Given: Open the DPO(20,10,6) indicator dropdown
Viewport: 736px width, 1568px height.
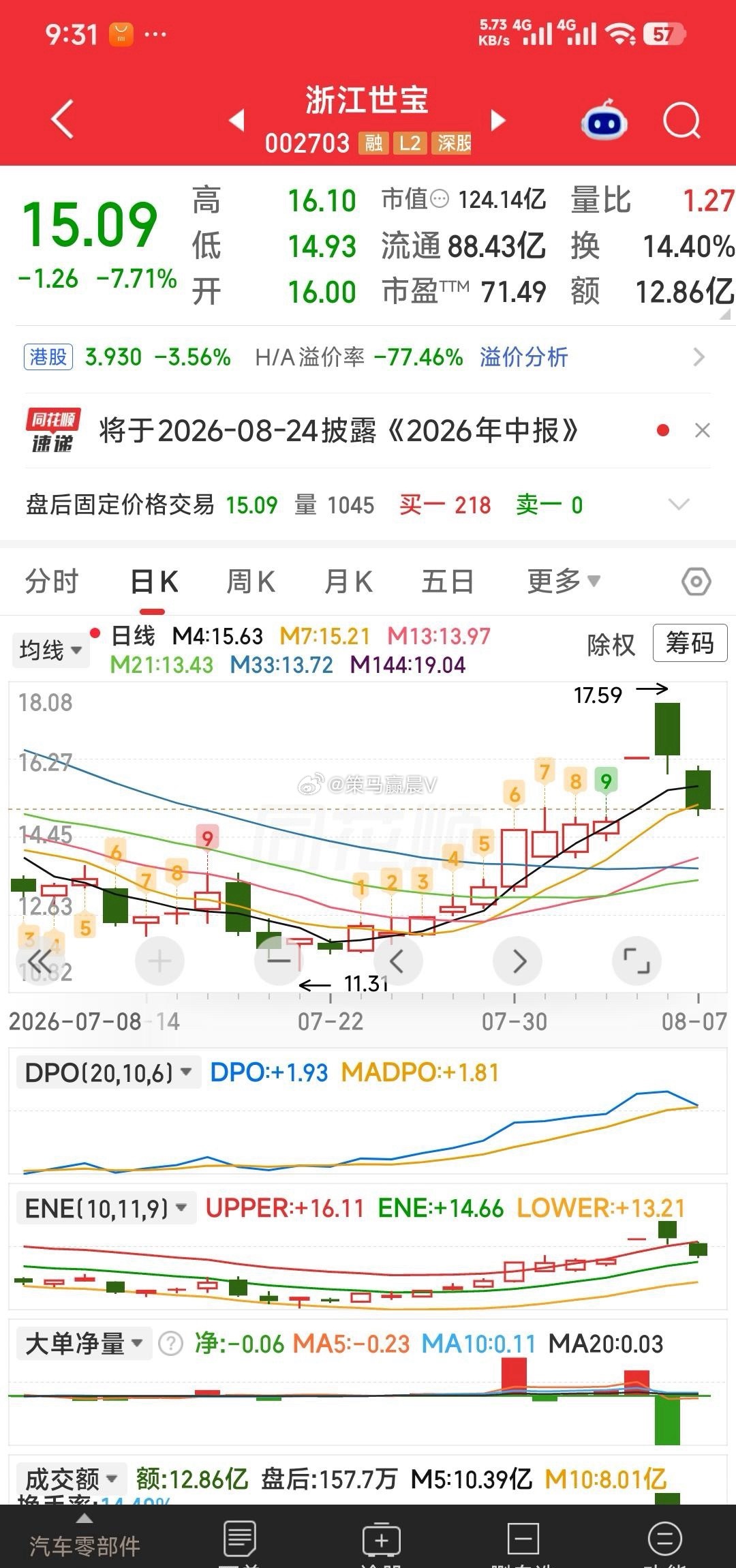Looking at the screenshot, I should pos(108,1072).
